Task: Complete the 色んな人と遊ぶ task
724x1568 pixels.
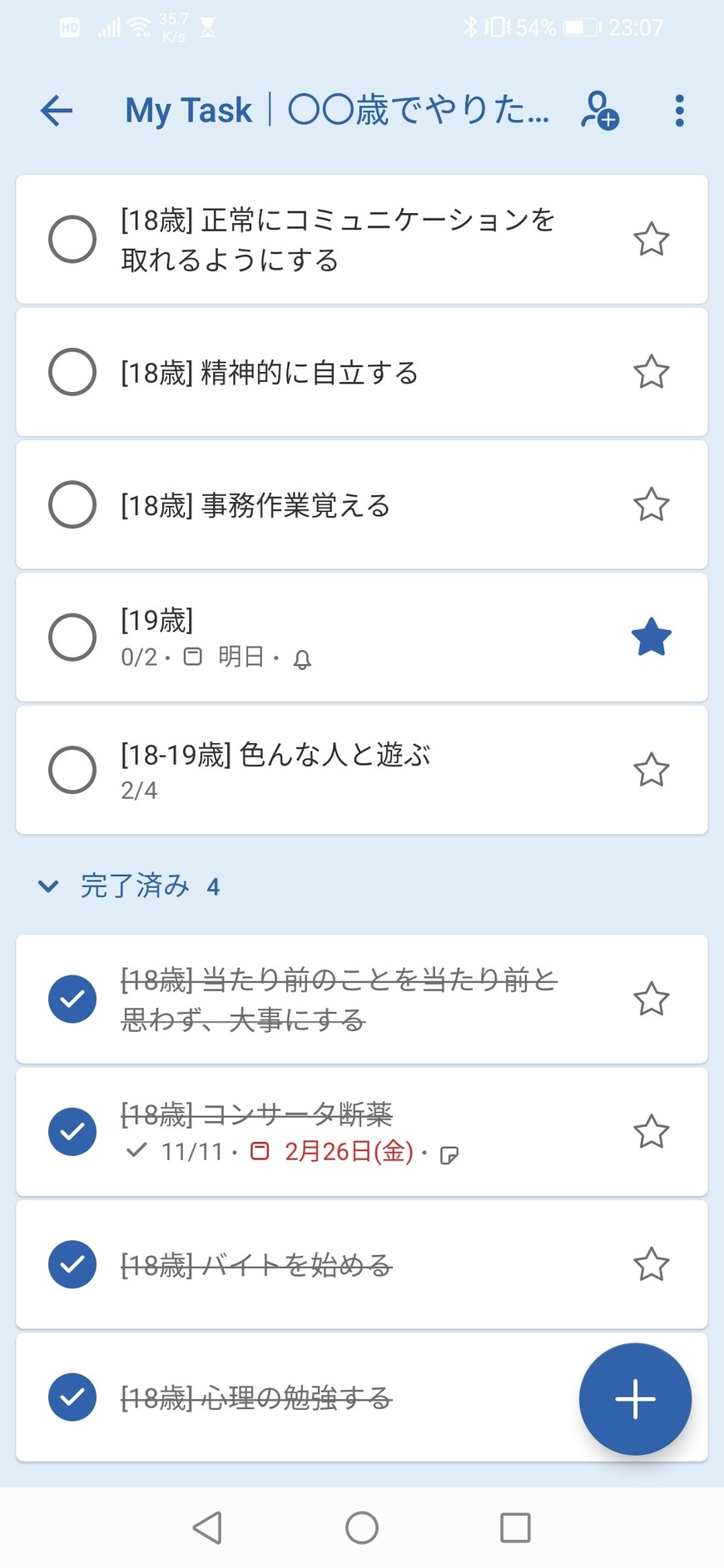Action: coord(72,770)
